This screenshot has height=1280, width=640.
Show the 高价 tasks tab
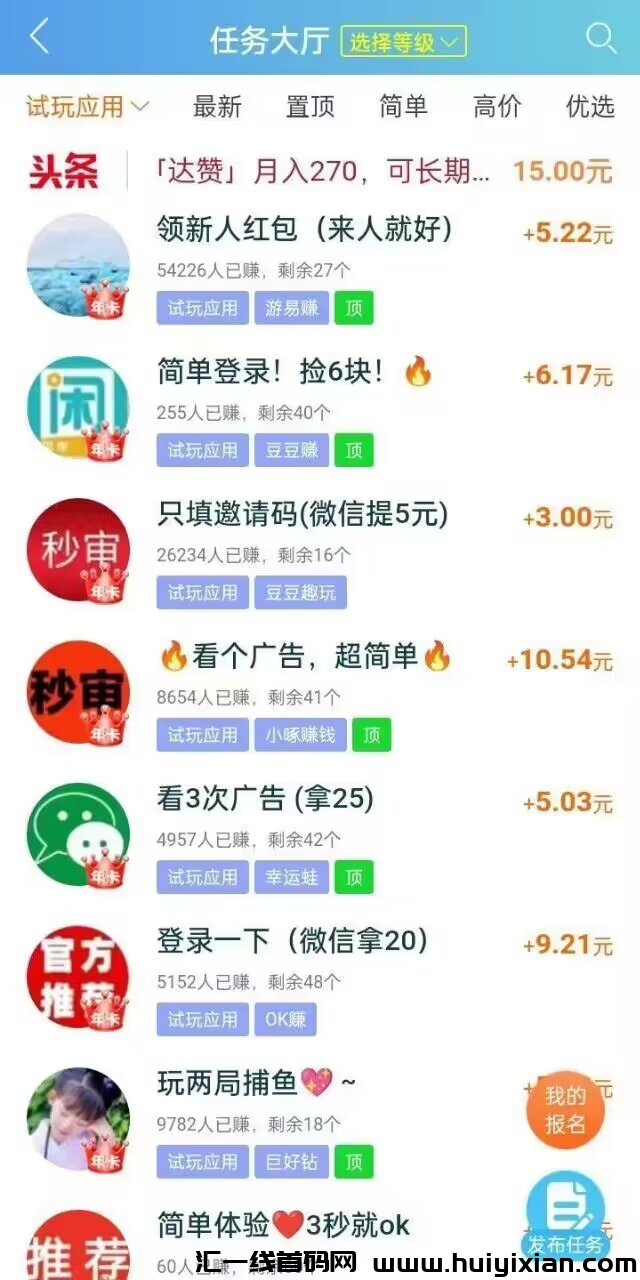497,106
